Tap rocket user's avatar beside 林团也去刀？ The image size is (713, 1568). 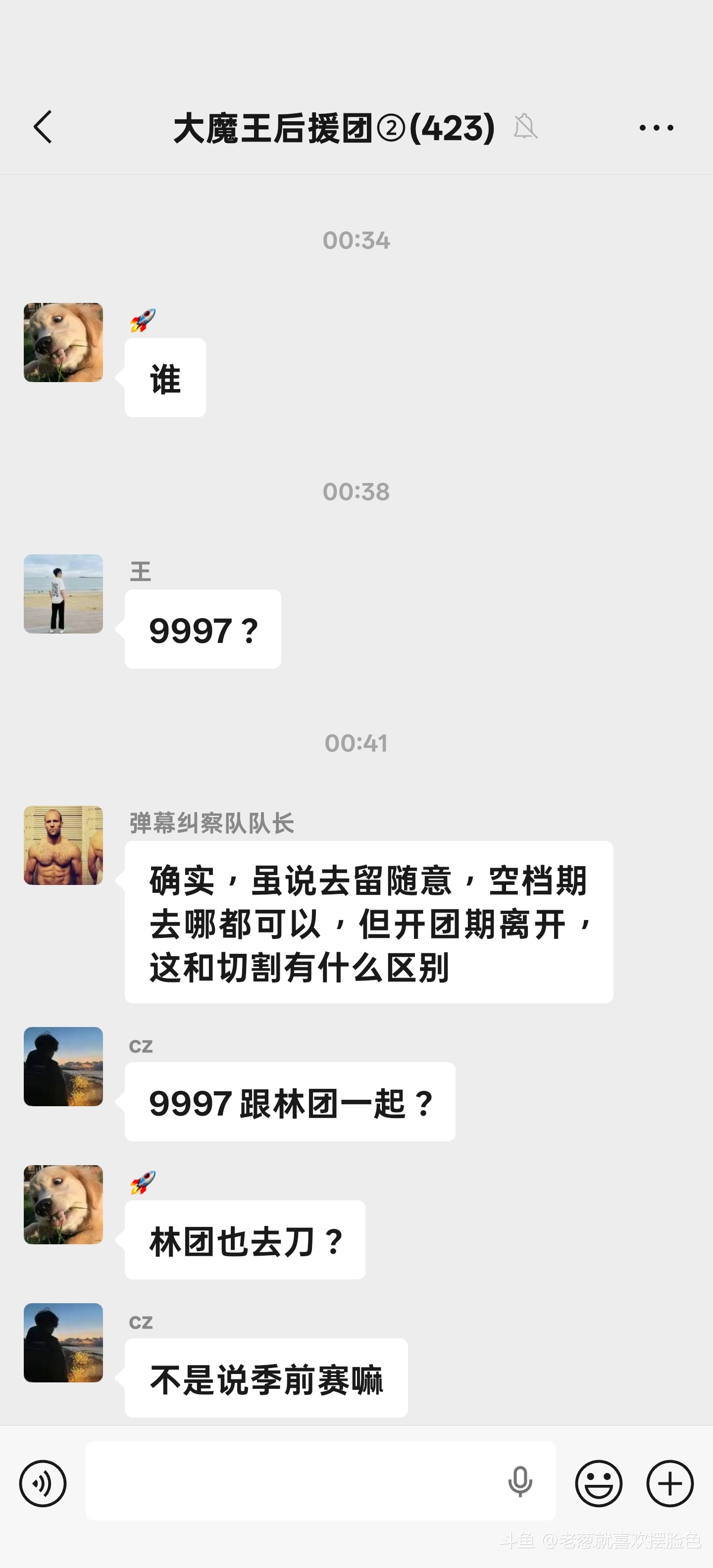[63, 1205]
